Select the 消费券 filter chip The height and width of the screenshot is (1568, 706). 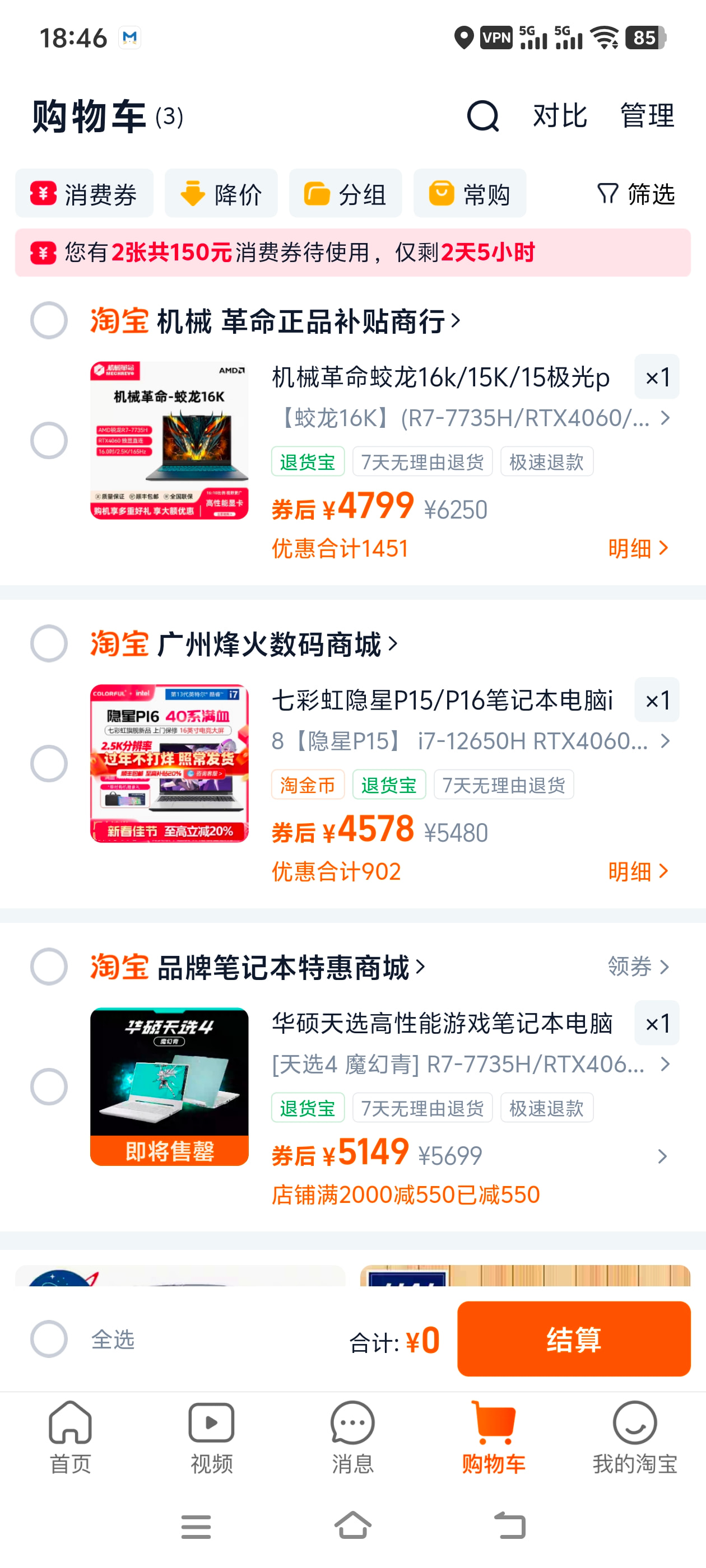[x=84, y=194]
